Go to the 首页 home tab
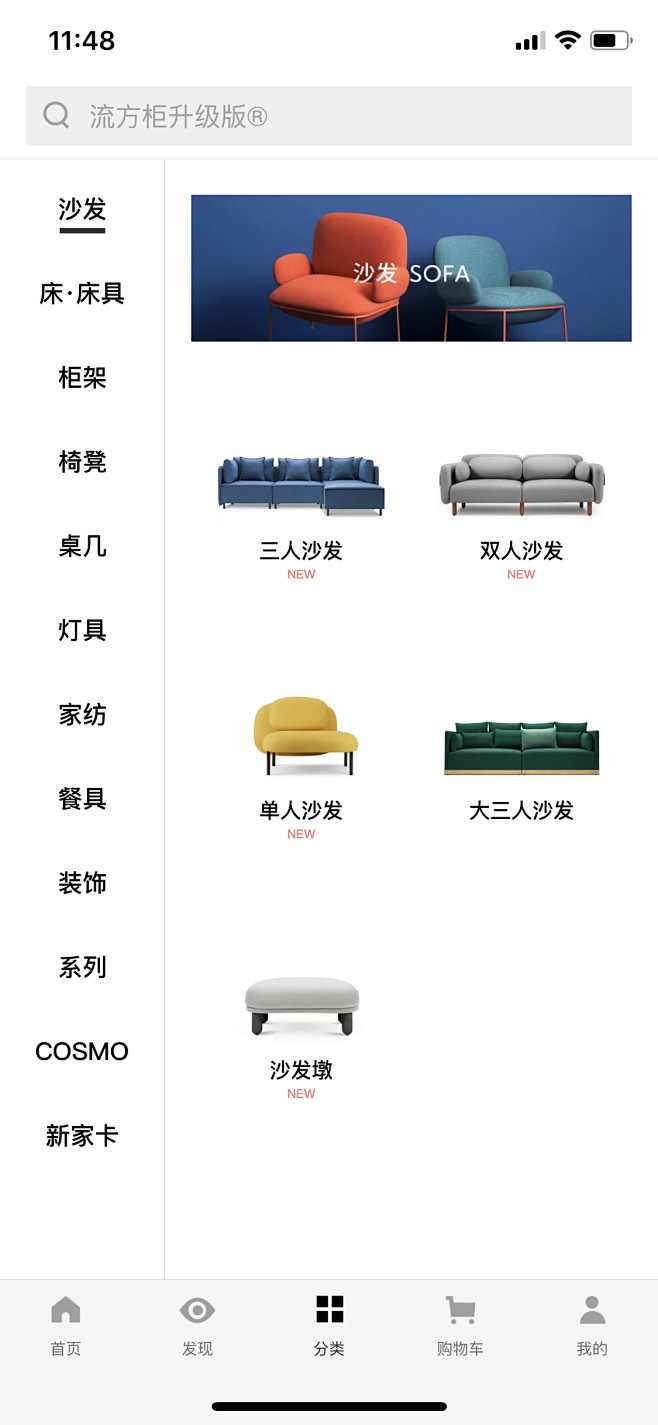Image resolution: width=658 pixels, height=1425 pixels. pyautogui.click(x=66, y=1326)
